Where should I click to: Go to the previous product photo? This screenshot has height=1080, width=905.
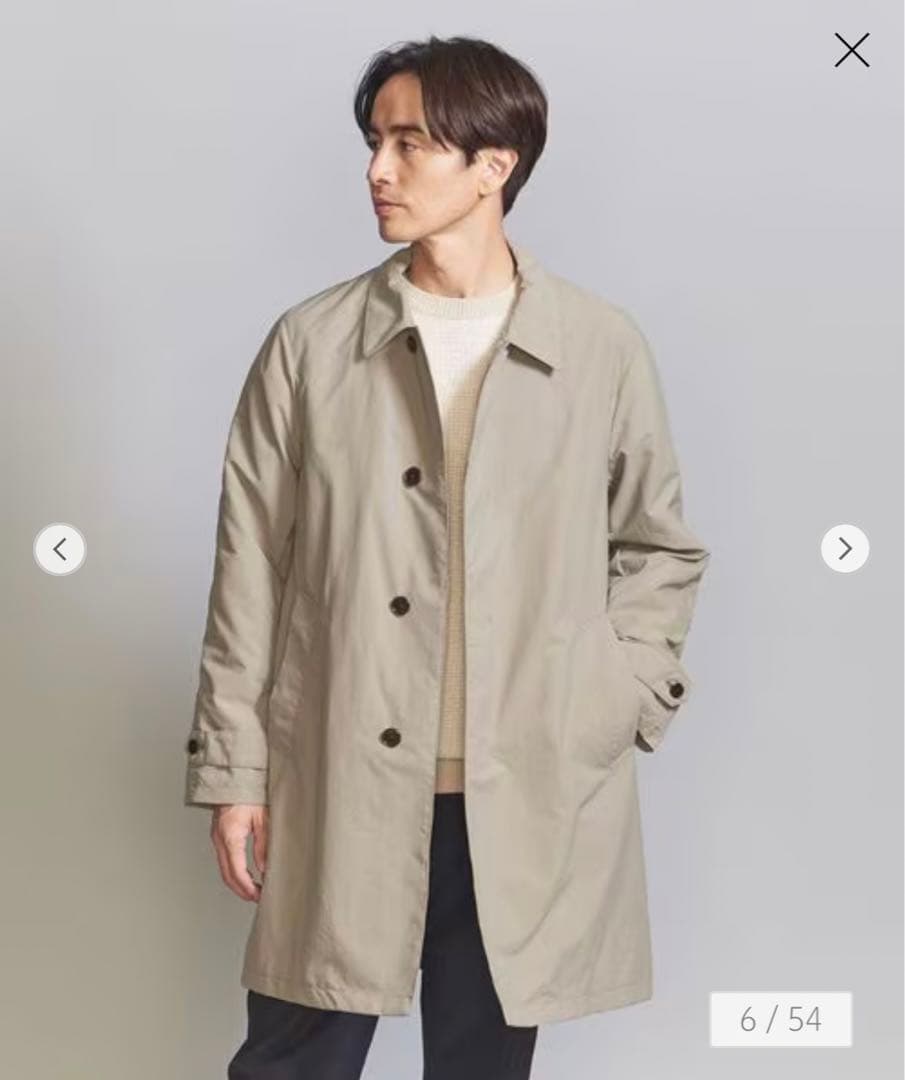point(60,549)
